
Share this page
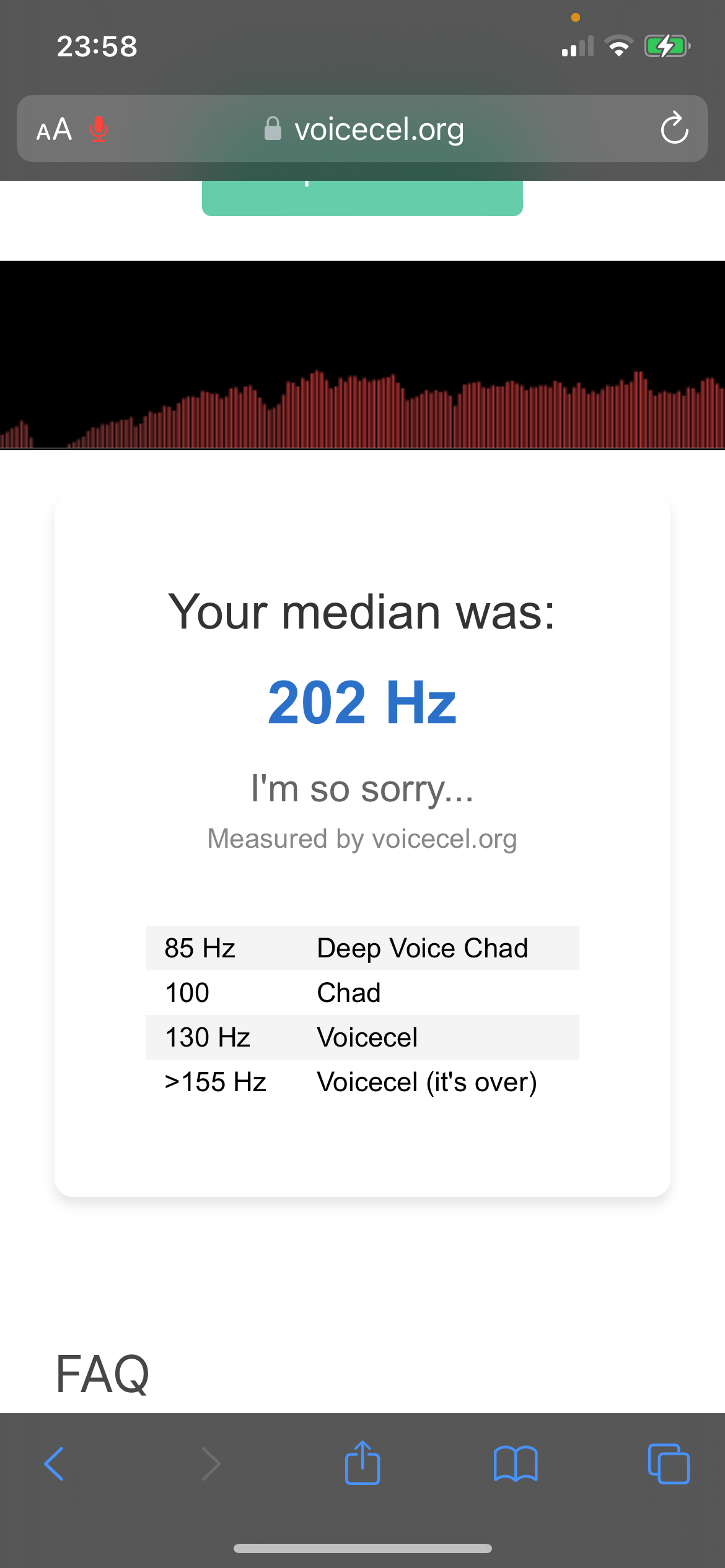point(362,1463)
